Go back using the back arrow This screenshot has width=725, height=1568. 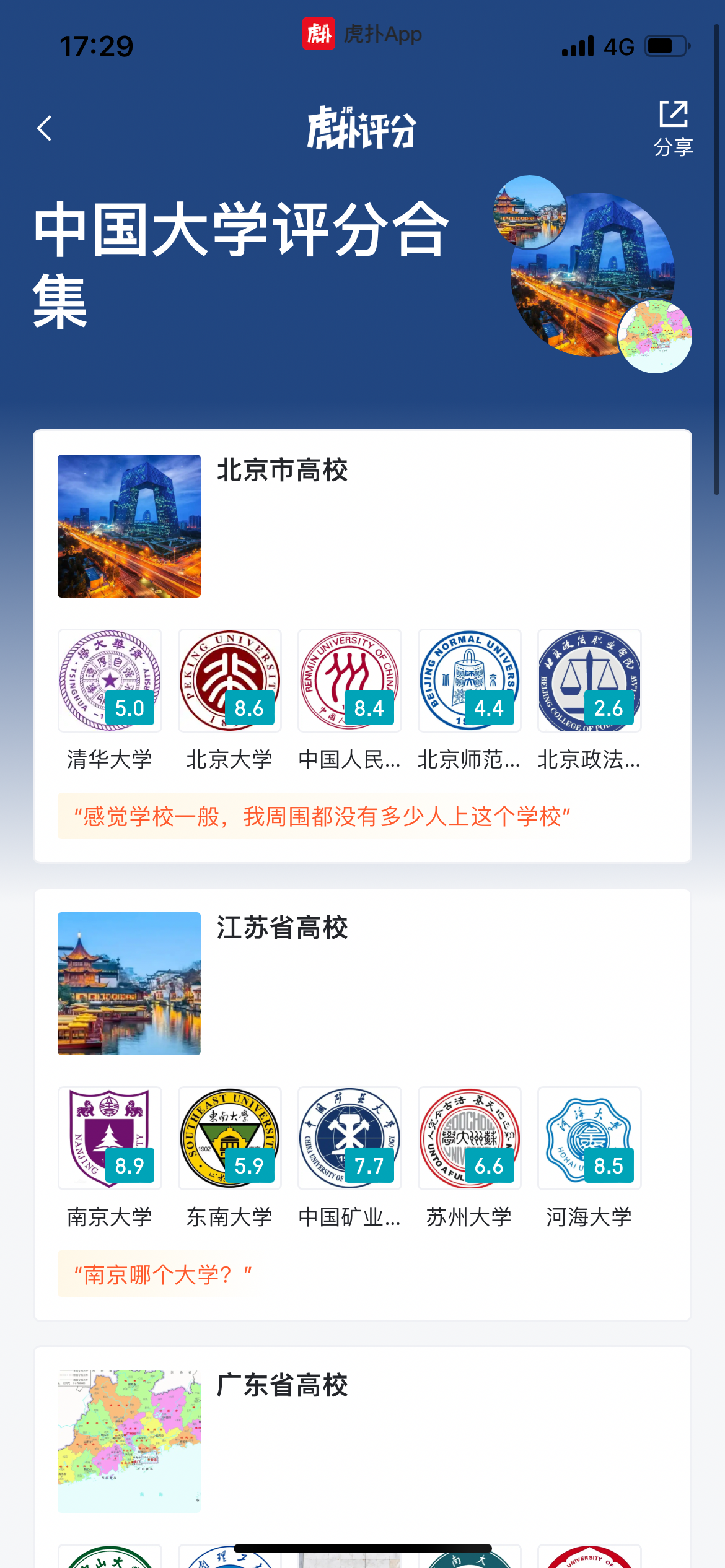tap(45, 129)
